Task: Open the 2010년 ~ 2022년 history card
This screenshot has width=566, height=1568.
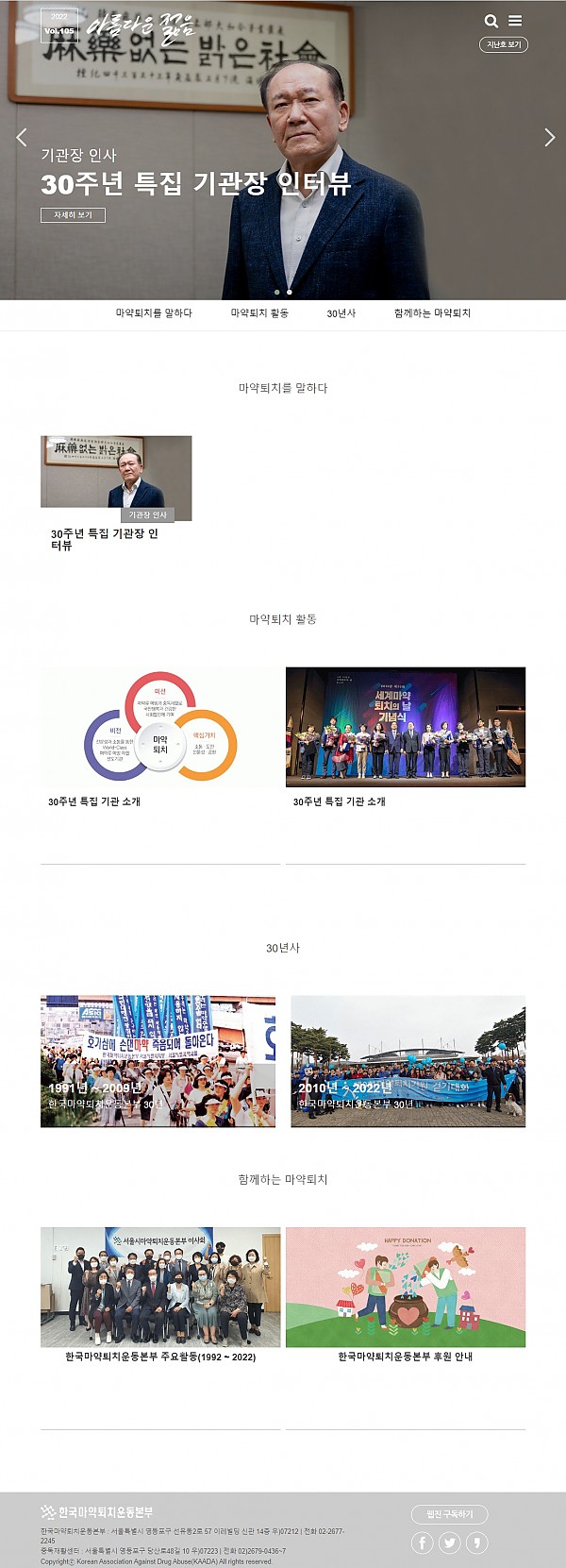Action: 408,1061
